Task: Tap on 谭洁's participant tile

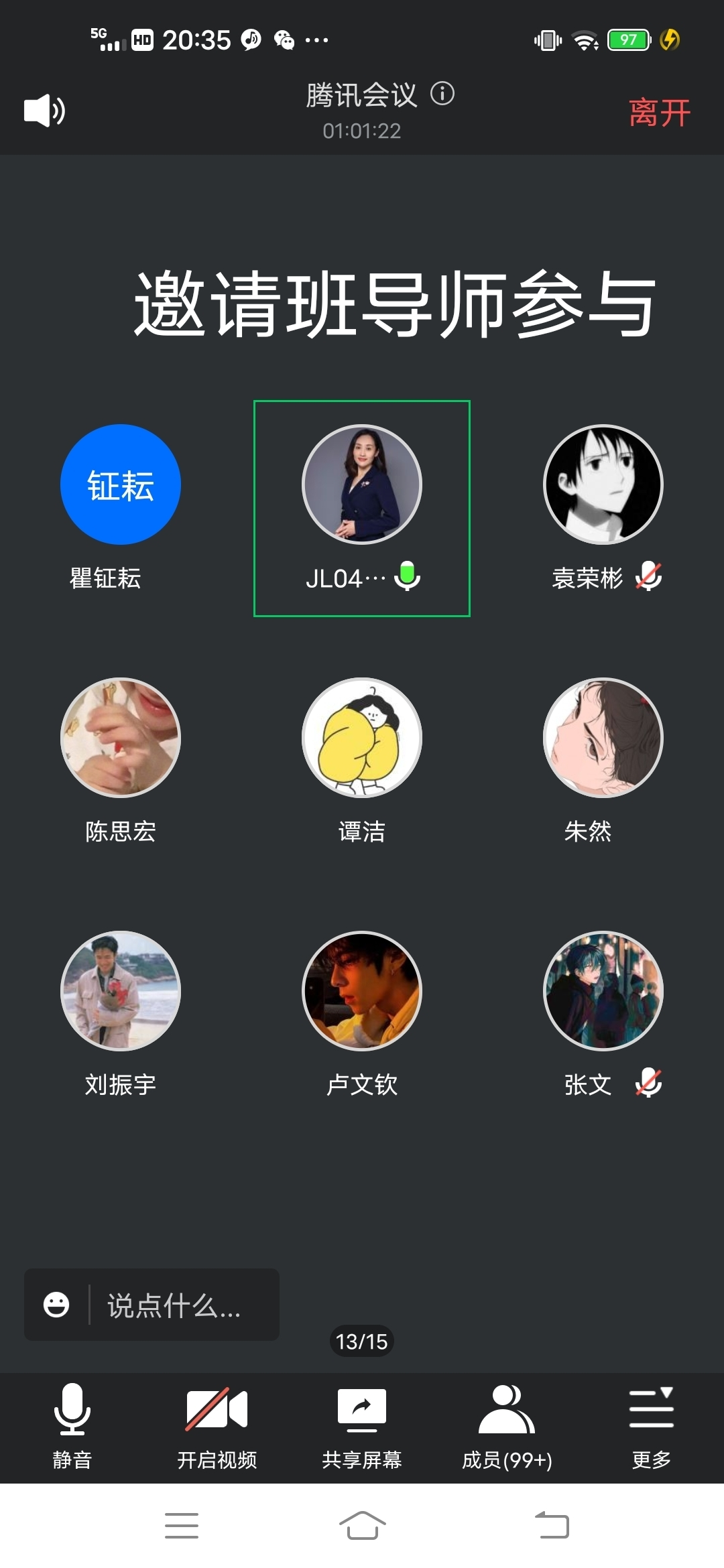Action: pos(362,738)
